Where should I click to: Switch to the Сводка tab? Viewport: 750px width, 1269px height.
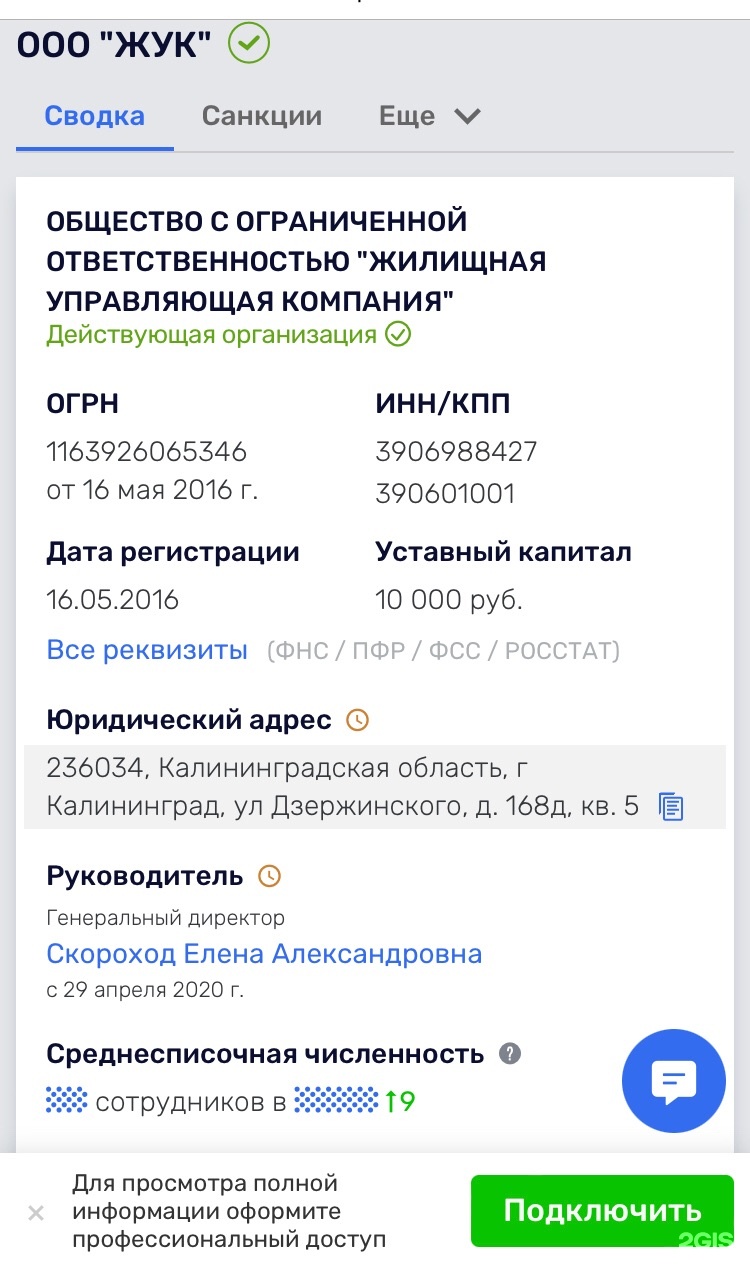tap(95, 116)
